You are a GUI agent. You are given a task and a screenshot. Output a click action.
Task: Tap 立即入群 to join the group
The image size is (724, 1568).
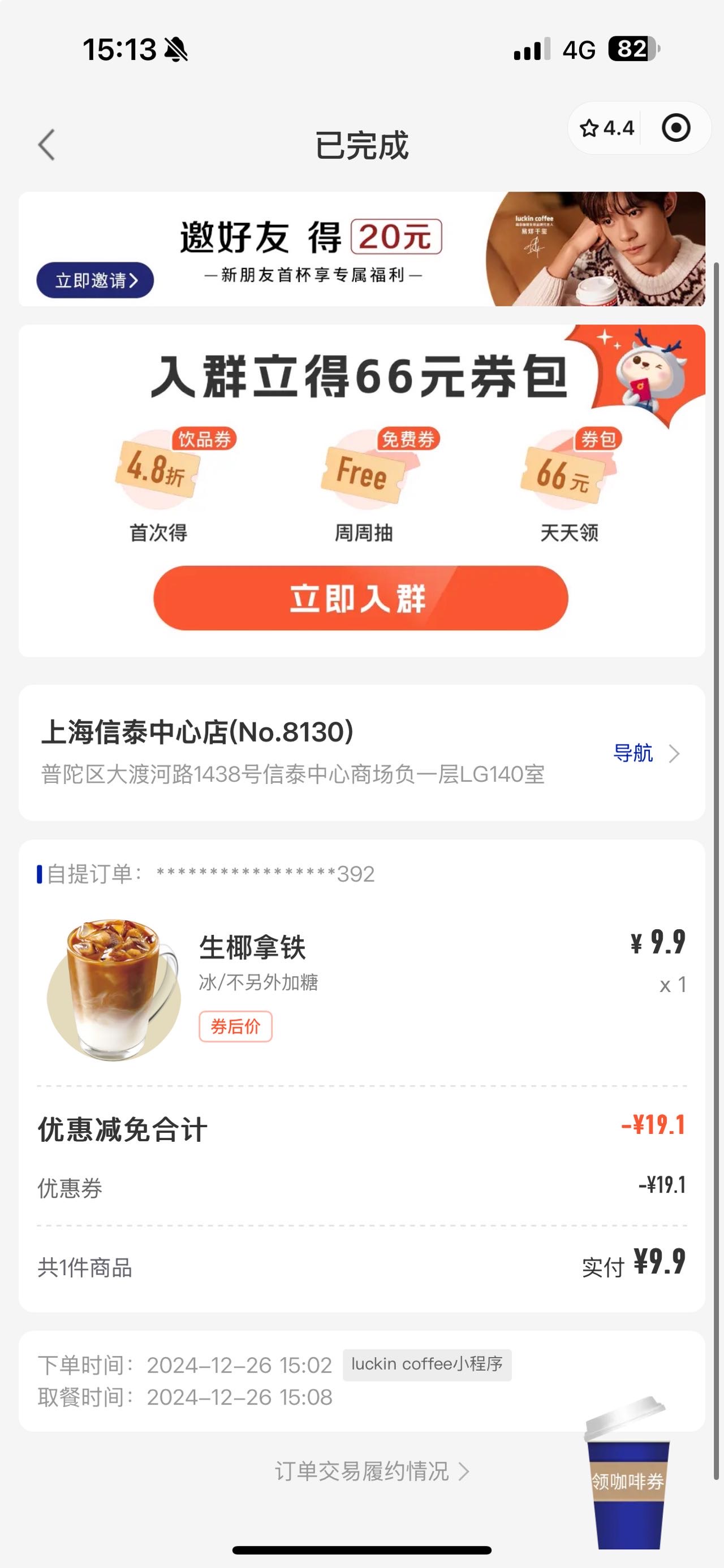coord(360,597)
